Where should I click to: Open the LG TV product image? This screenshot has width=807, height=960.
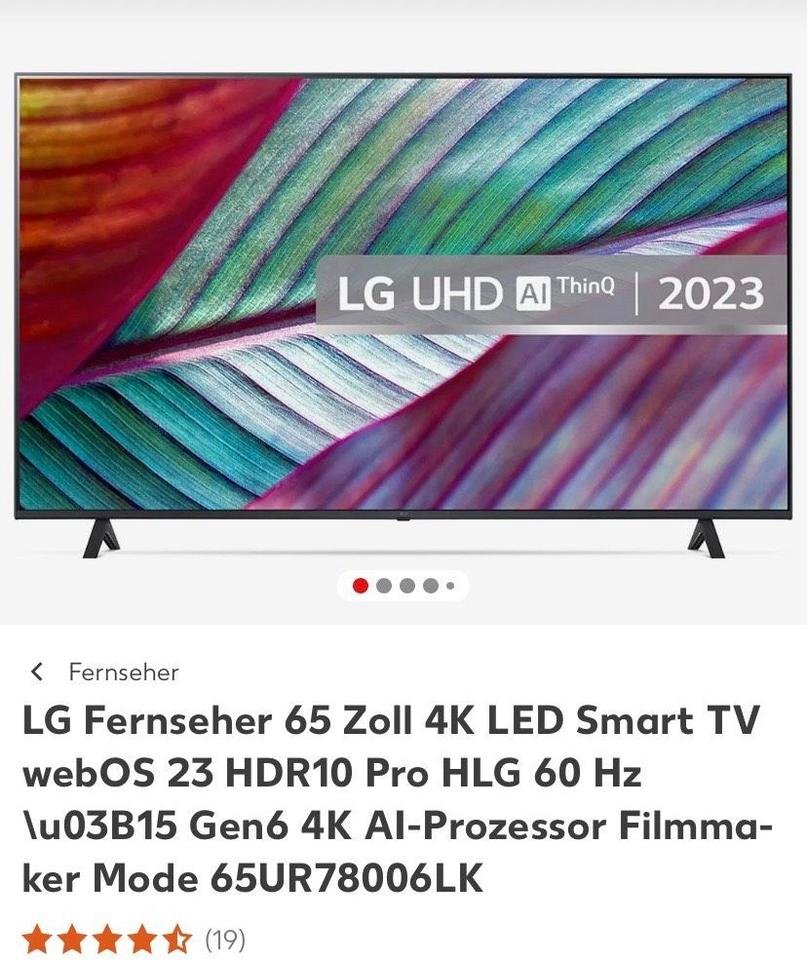coord(403,300)
